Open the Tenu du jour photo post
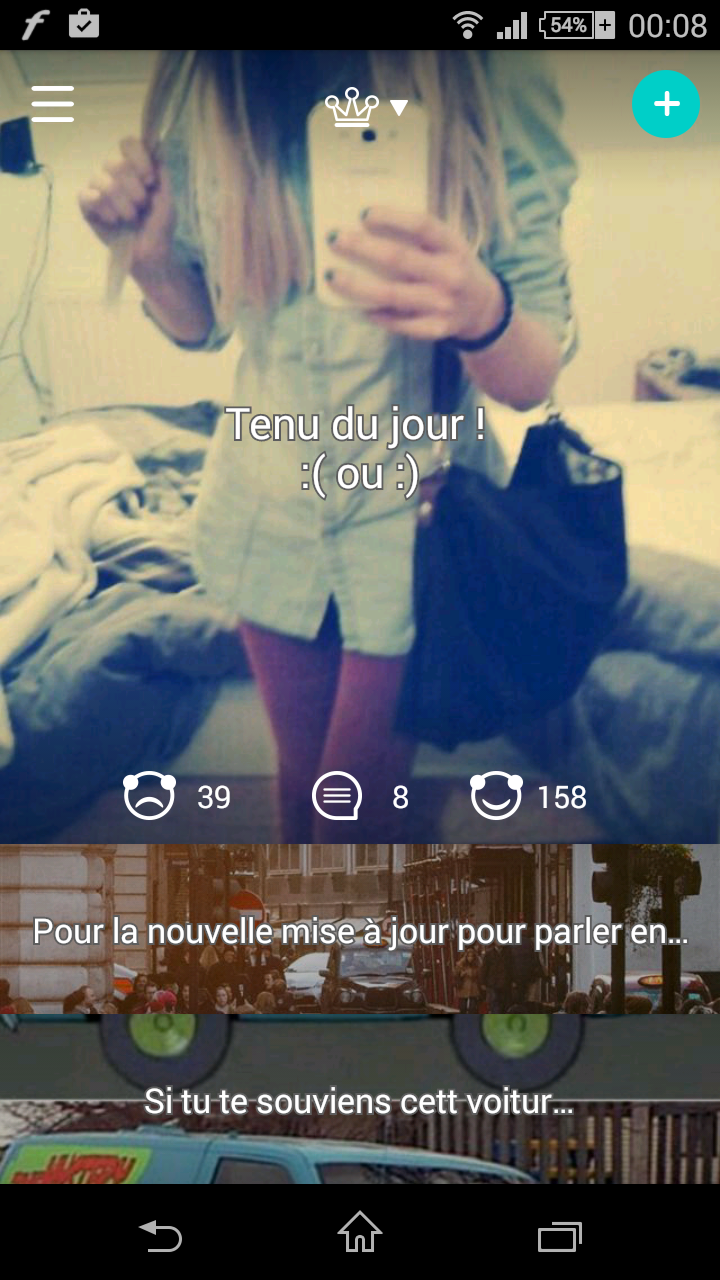Viewport: 720px width, 1280px height. click(360, 448)
